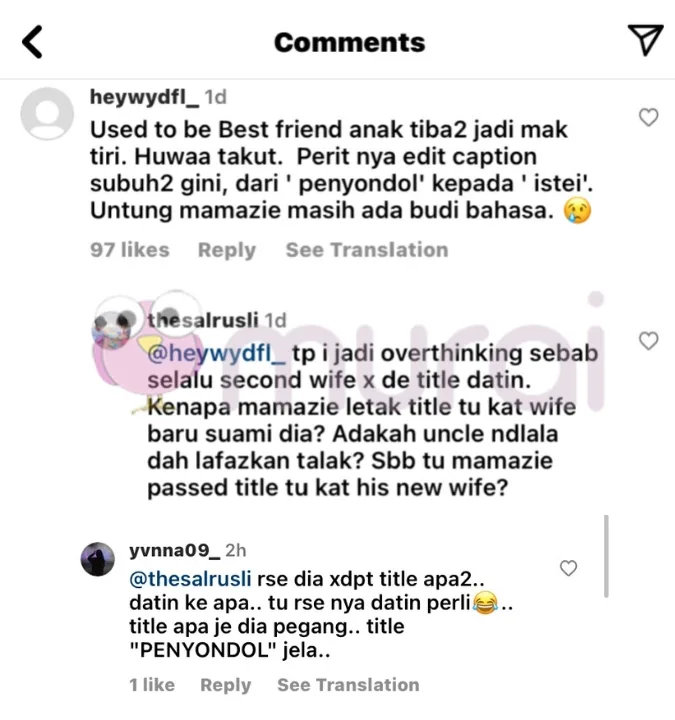Like thesalrusli's reply comment
Screen dimensions: 675x720
pos(648,341)
